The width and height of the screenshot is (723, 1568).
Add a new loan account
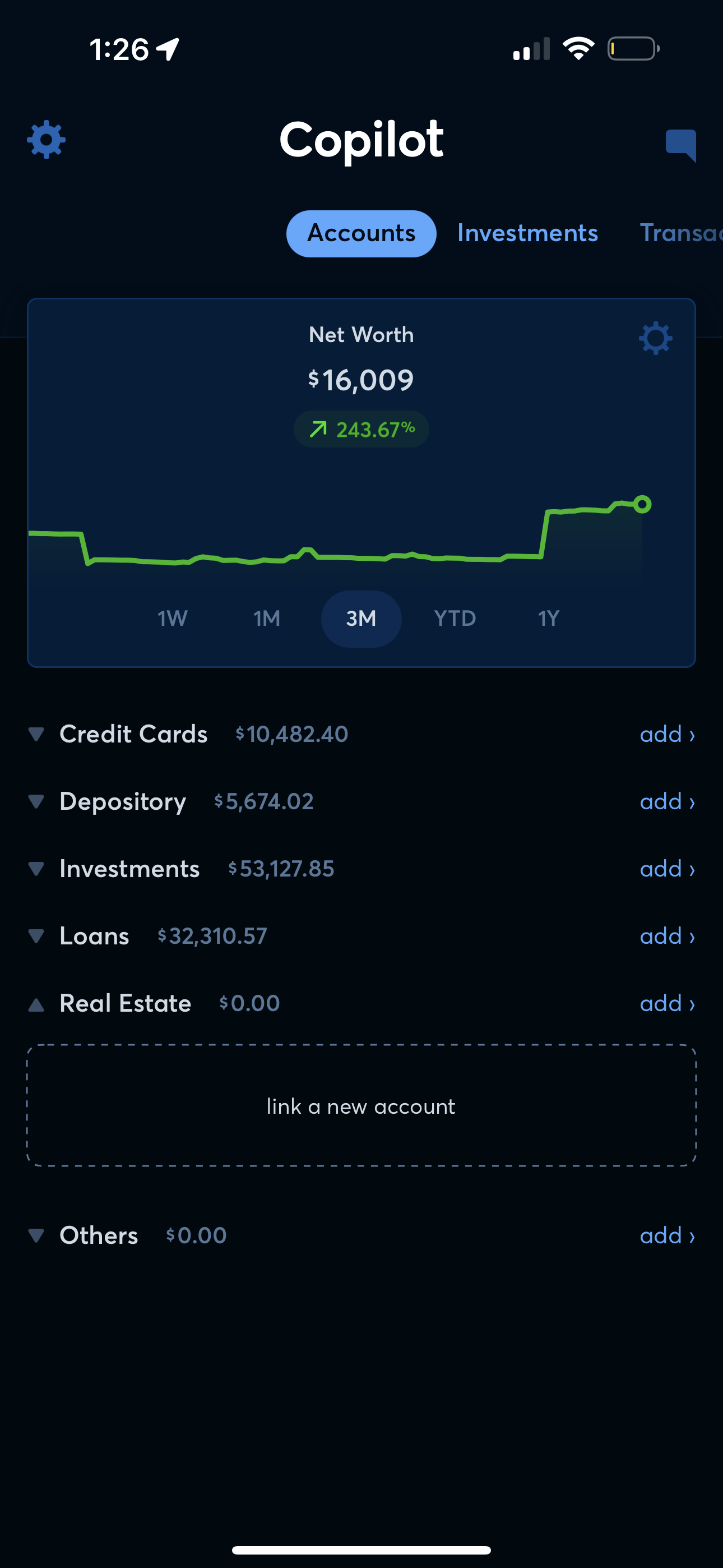[x=666, y=936]
